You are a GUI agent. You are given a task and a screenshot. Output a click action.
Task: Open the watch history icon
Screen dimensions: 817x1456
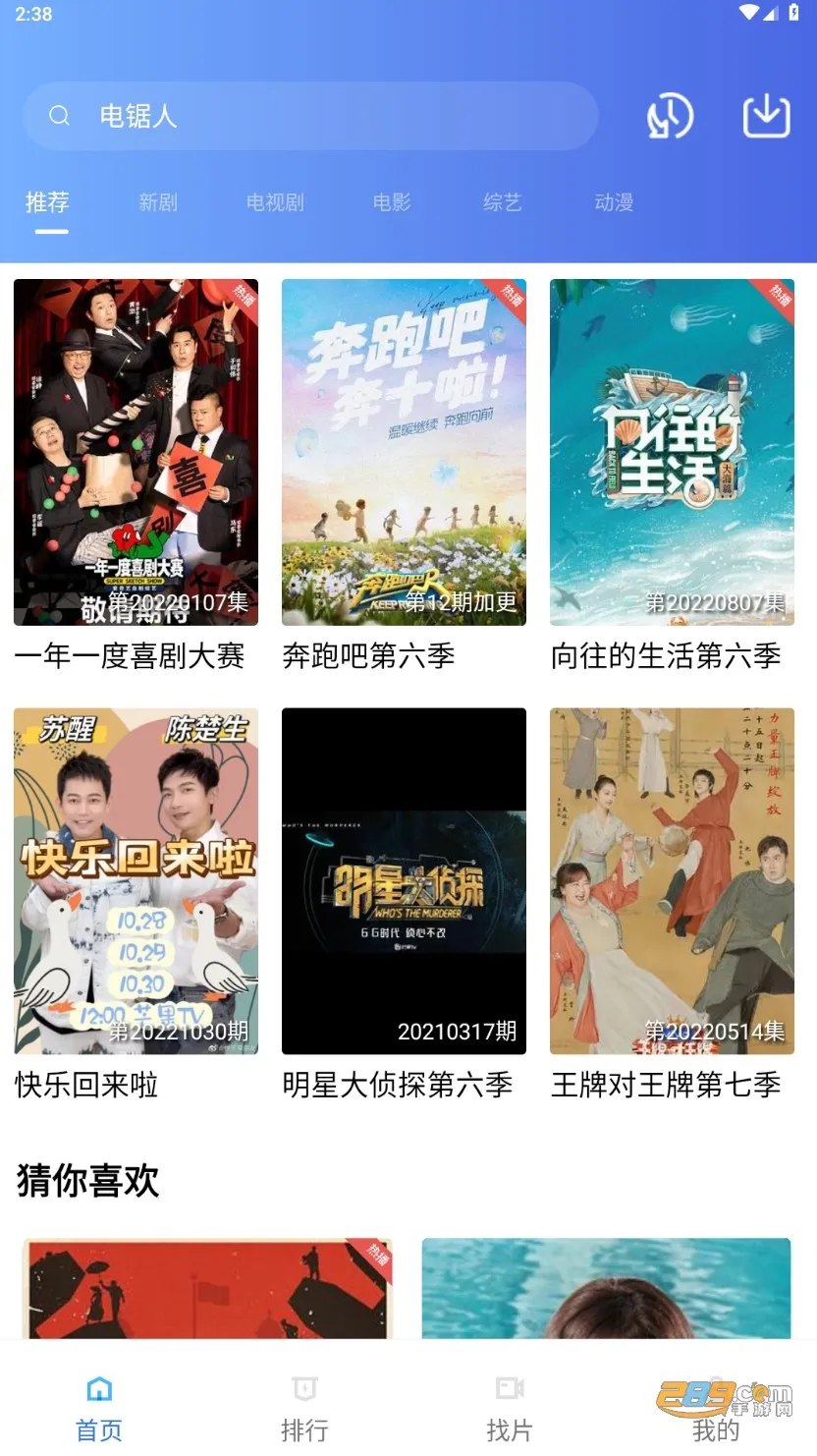[x=670, y=117]
